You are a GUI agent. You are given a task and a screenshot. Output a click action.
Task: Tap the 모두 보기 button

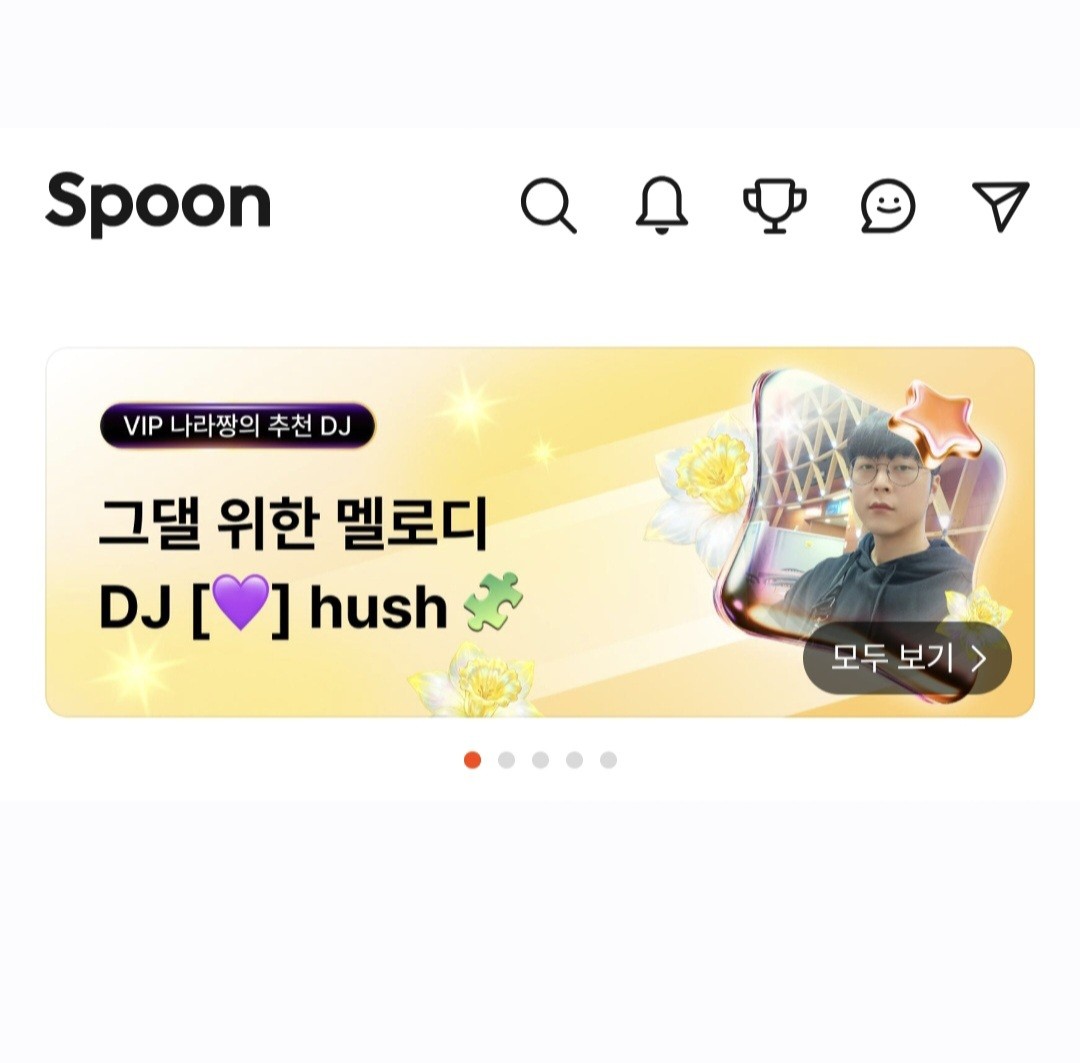907,658
